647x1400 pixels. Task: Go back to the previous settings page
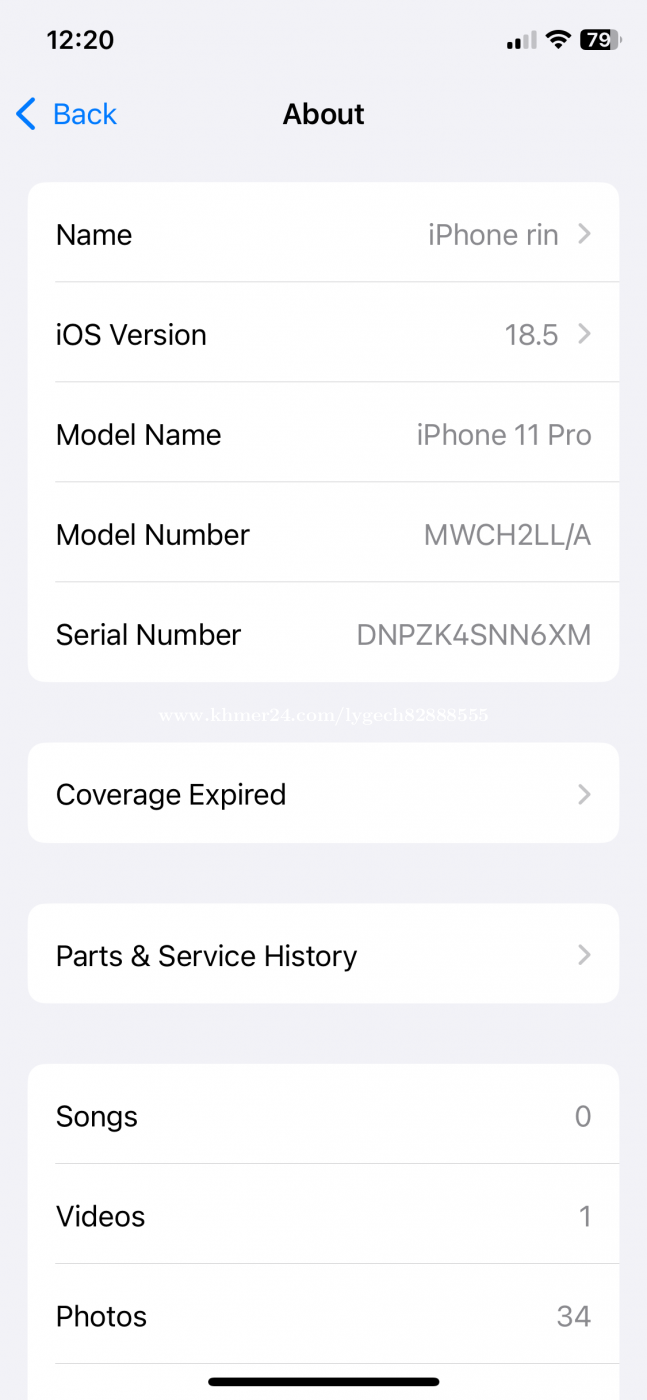pos(68,115)
